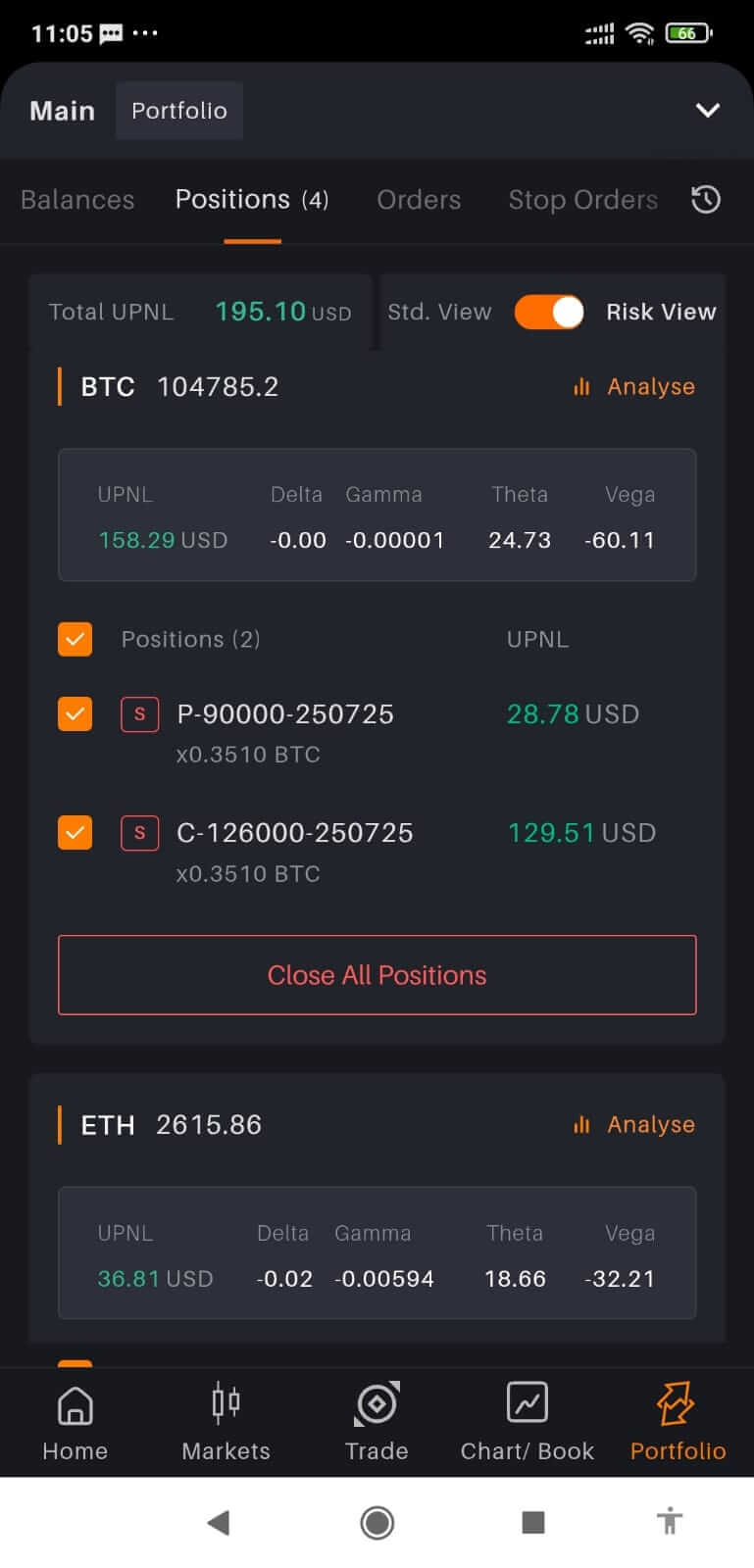The image size is (754, 1568).
Task: Open the Orders tab
Action: (419, 200)
